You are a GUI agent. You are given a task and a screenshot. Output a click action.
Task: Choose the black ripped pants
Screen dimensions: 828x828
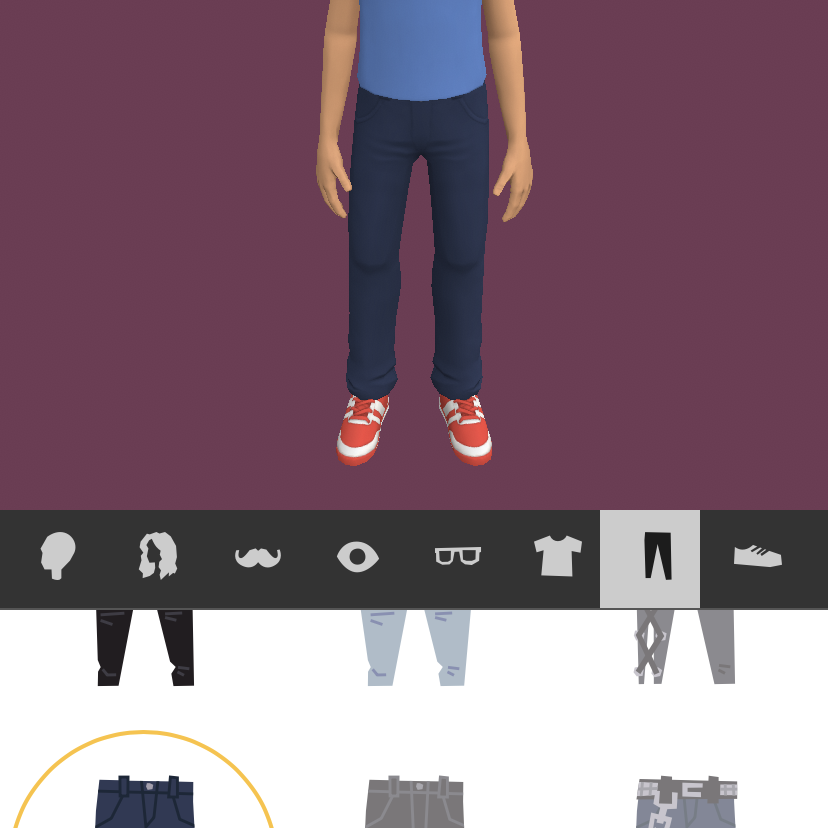pos(145,648)
